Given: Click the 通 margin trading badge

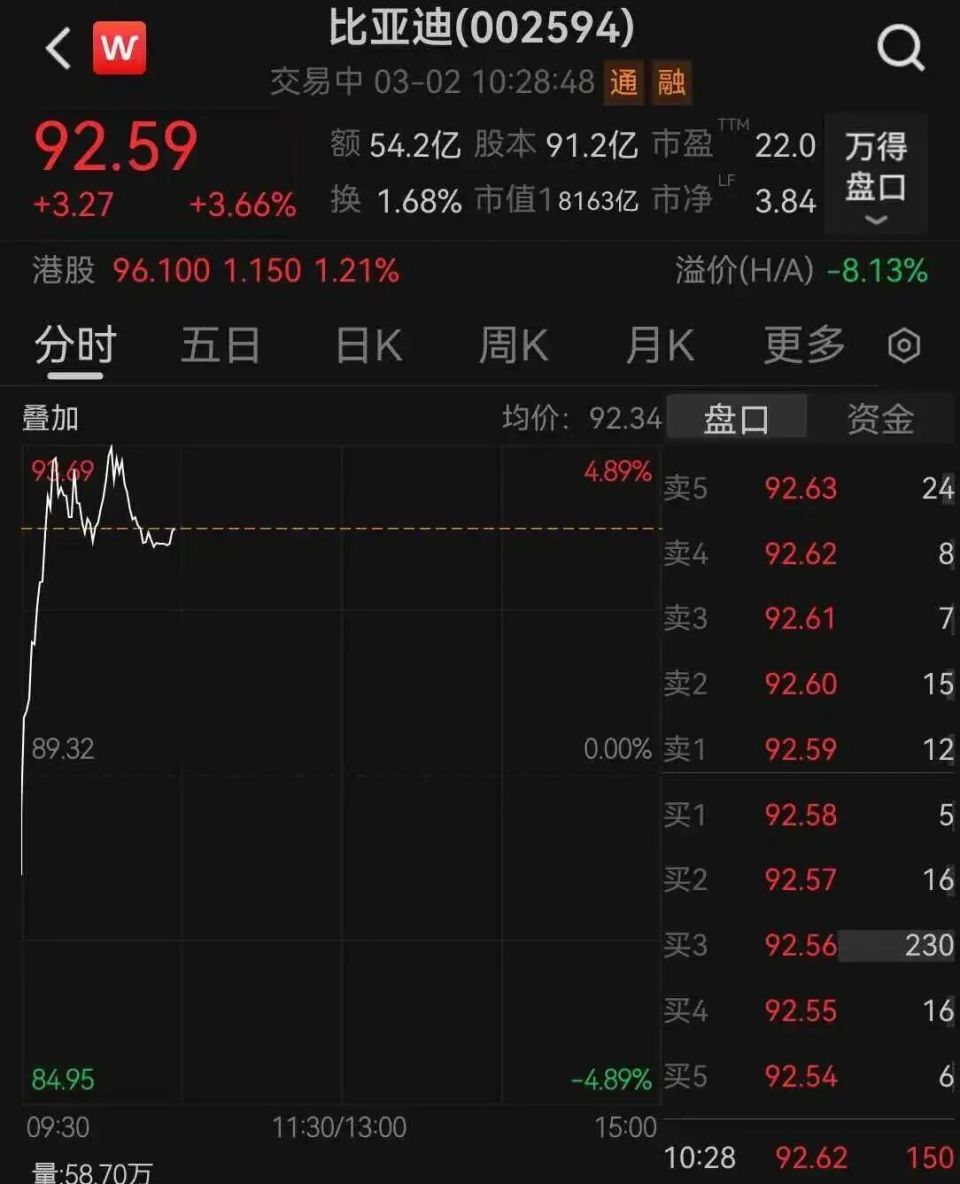Looking at the screenshot, I should pyautogui.click(x=622, y=84).
